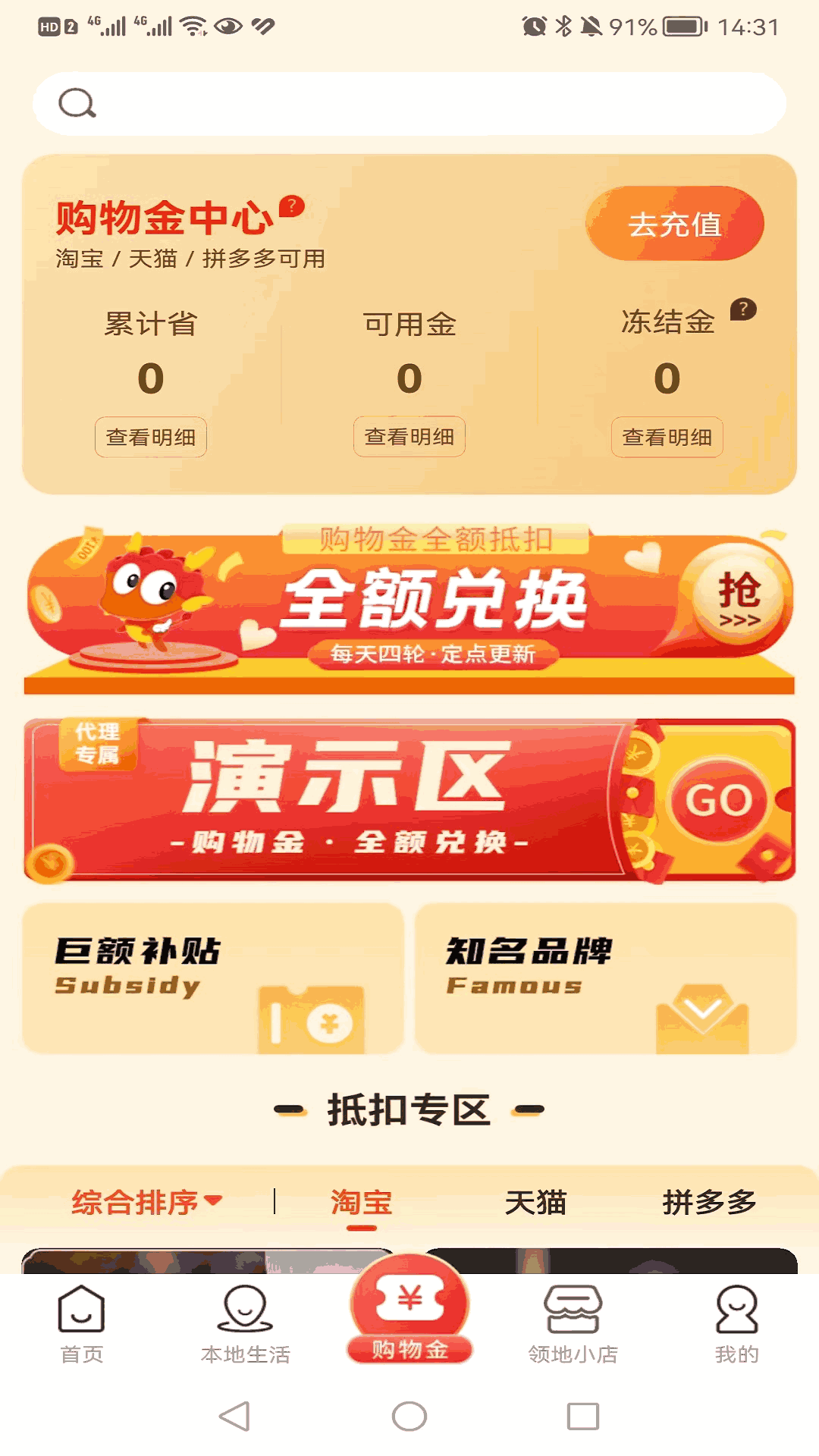819x1456 pixels.
Task: Tap the system back button
Action: (234, 1416)
